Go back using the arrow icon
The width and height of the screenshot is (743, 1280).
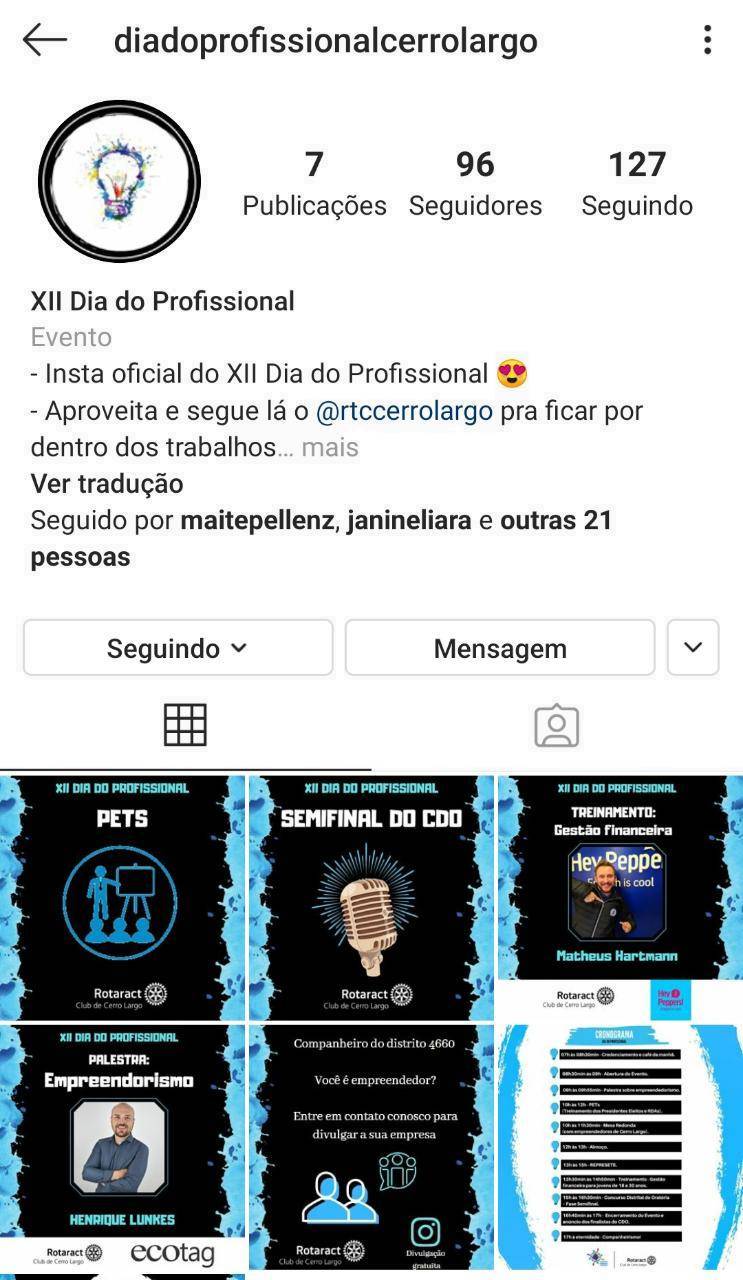[x=45, y=40]
